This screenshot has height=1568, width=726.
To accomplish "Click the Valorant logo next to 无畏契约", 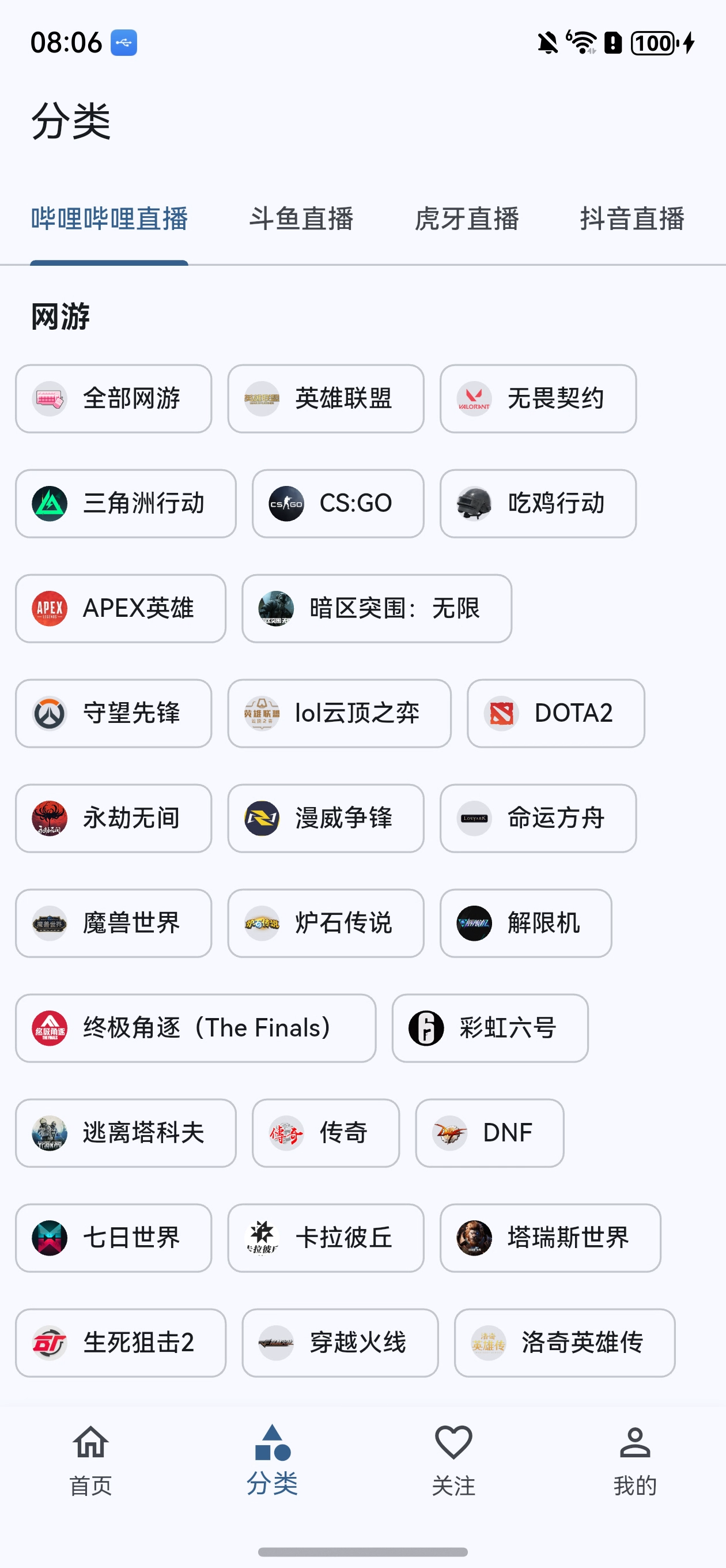I will 474,399.
